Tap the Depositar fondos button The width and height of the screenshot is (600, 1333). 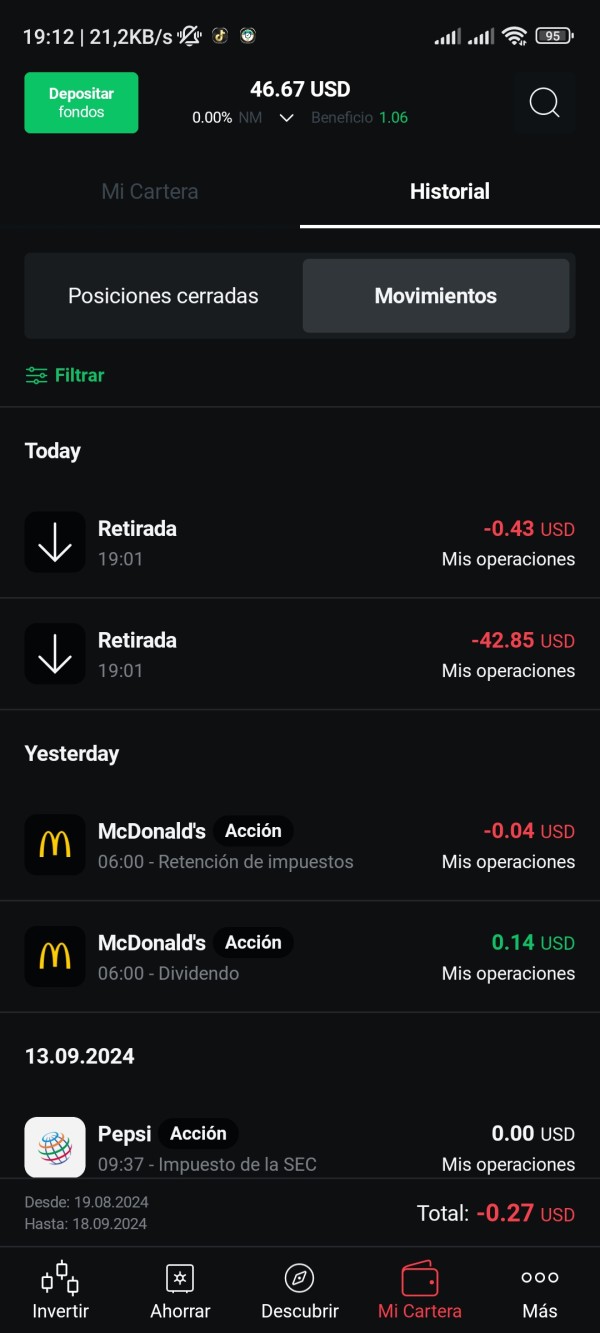[81, 102]
